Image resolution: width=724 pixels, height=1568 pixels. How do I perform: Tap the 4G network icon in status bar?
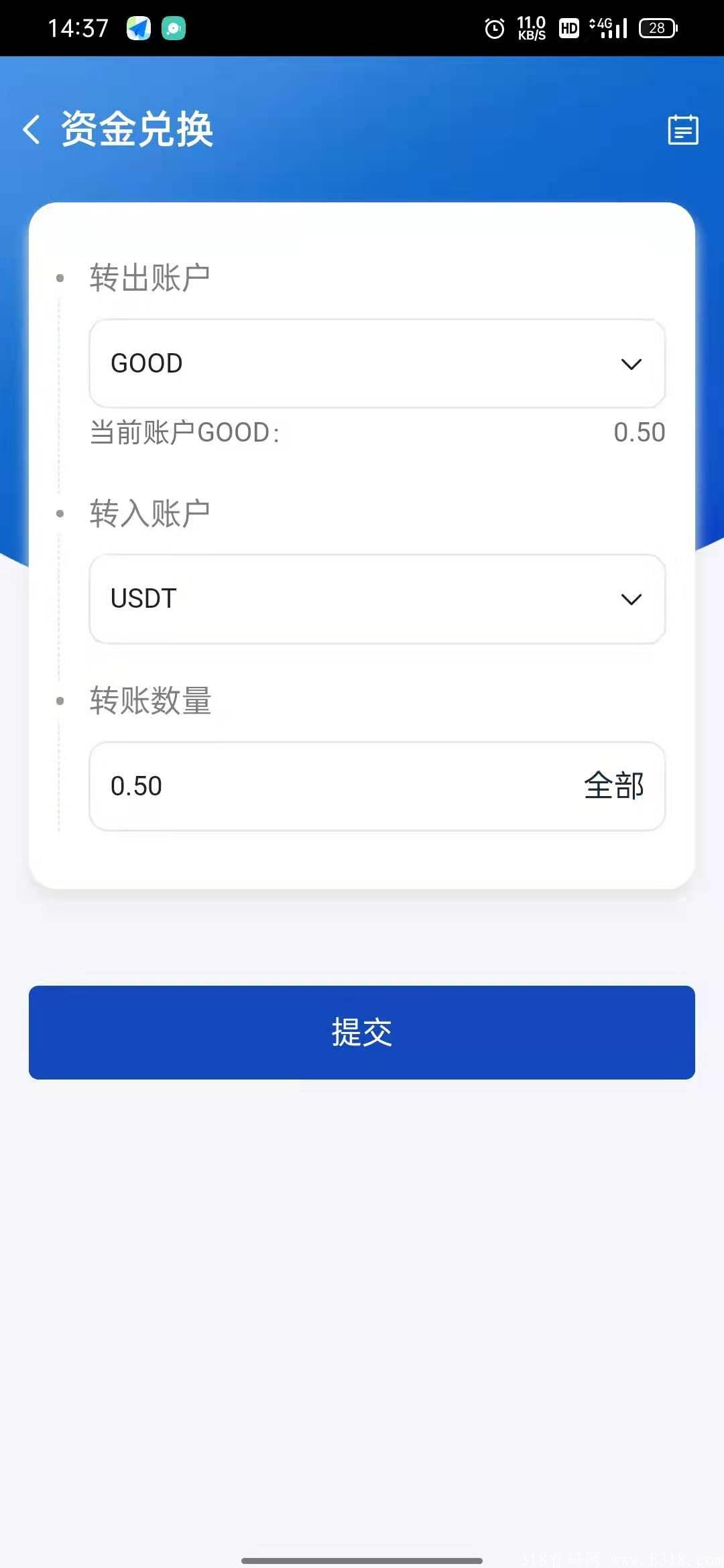click(x=600, y=27)
